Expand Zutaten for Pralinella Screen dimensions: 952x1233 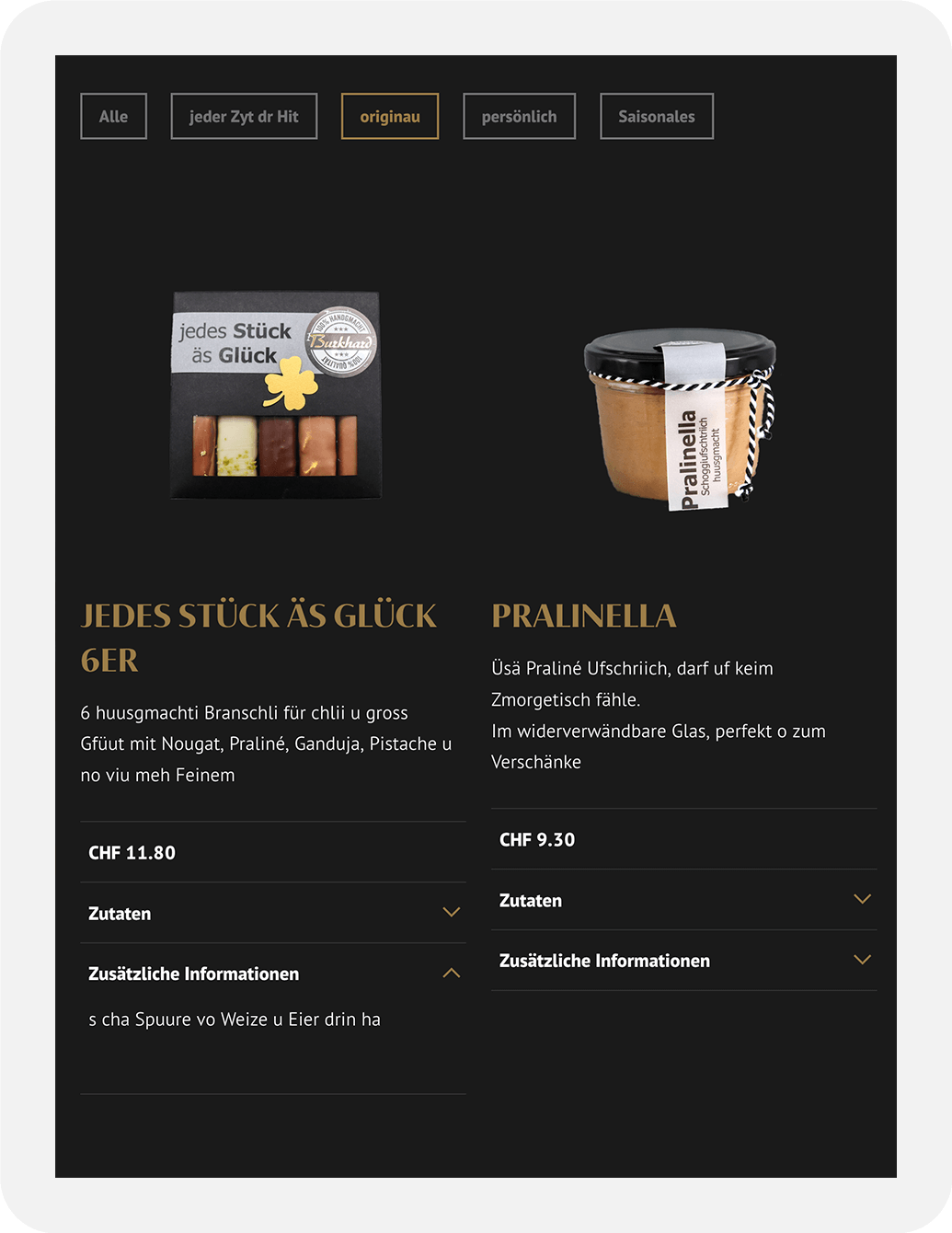coord(683,900)
